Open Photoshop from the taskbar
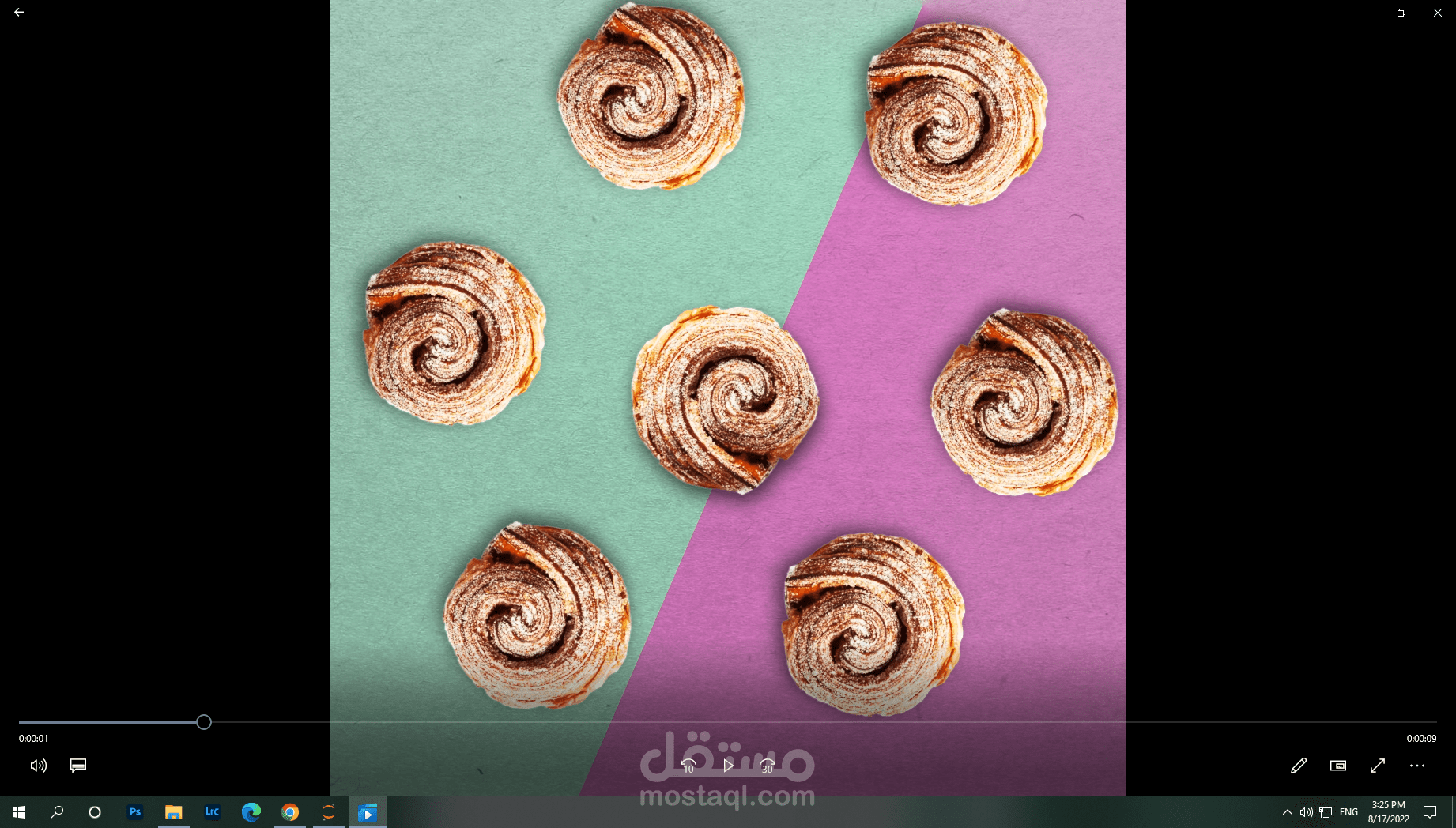Screen dimensions: 1456x828 coord(135,812)
